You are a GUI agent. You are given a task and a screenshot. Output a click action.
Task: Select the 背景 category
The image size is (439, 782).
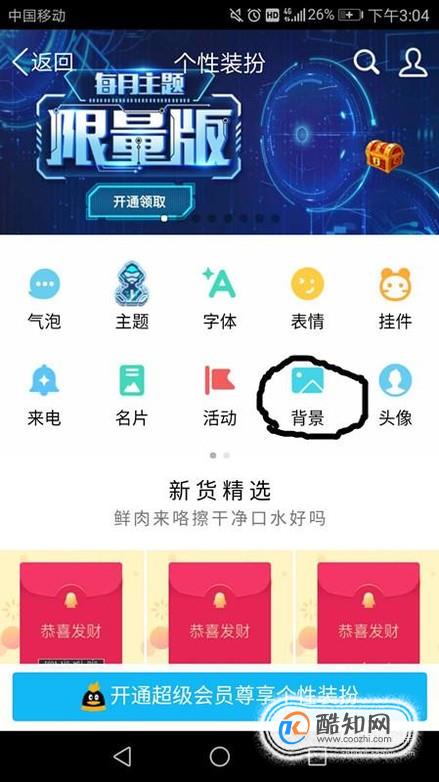pos(307,396)
